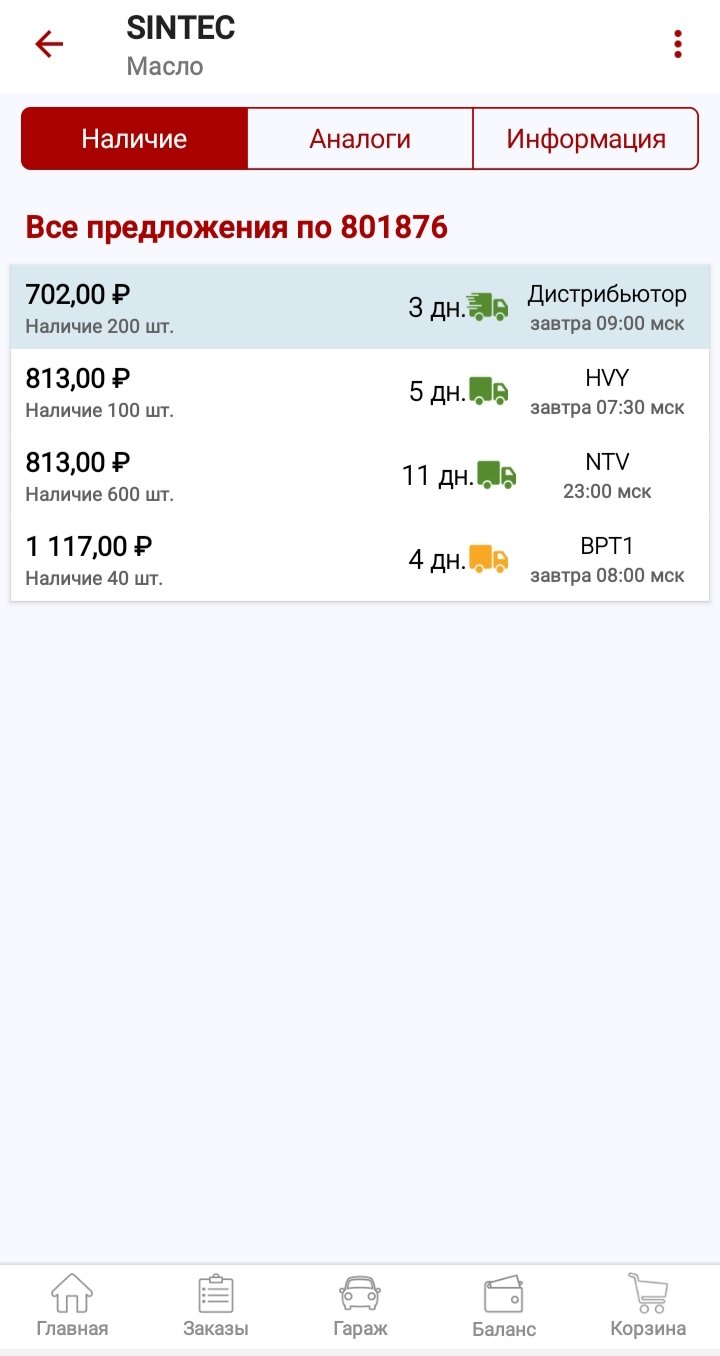The image size is (720, 1356).
Task: Open the Информация tab
Action: 586,139
